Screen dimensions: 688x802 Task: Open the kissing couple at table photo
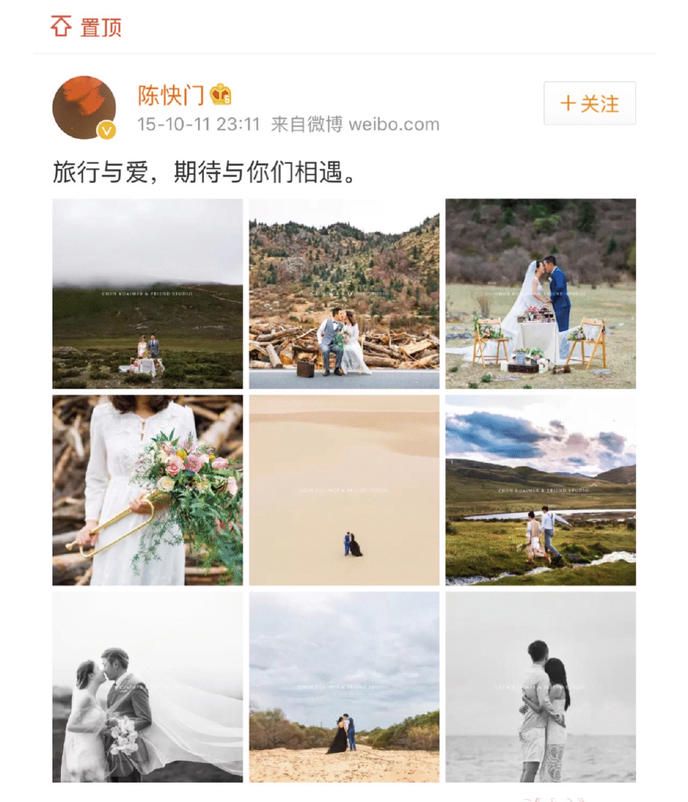[540, 293]
